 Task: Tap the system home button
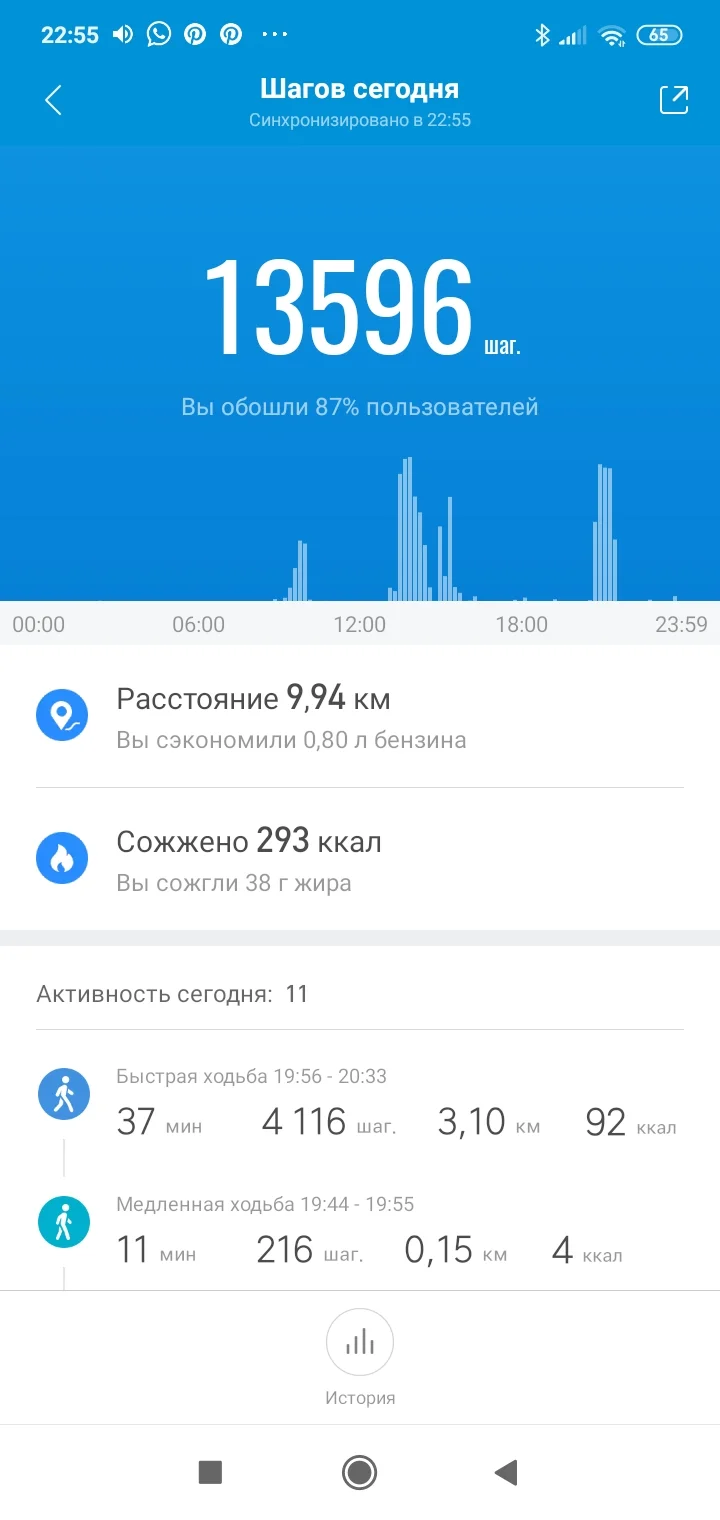click(359, 1472)
